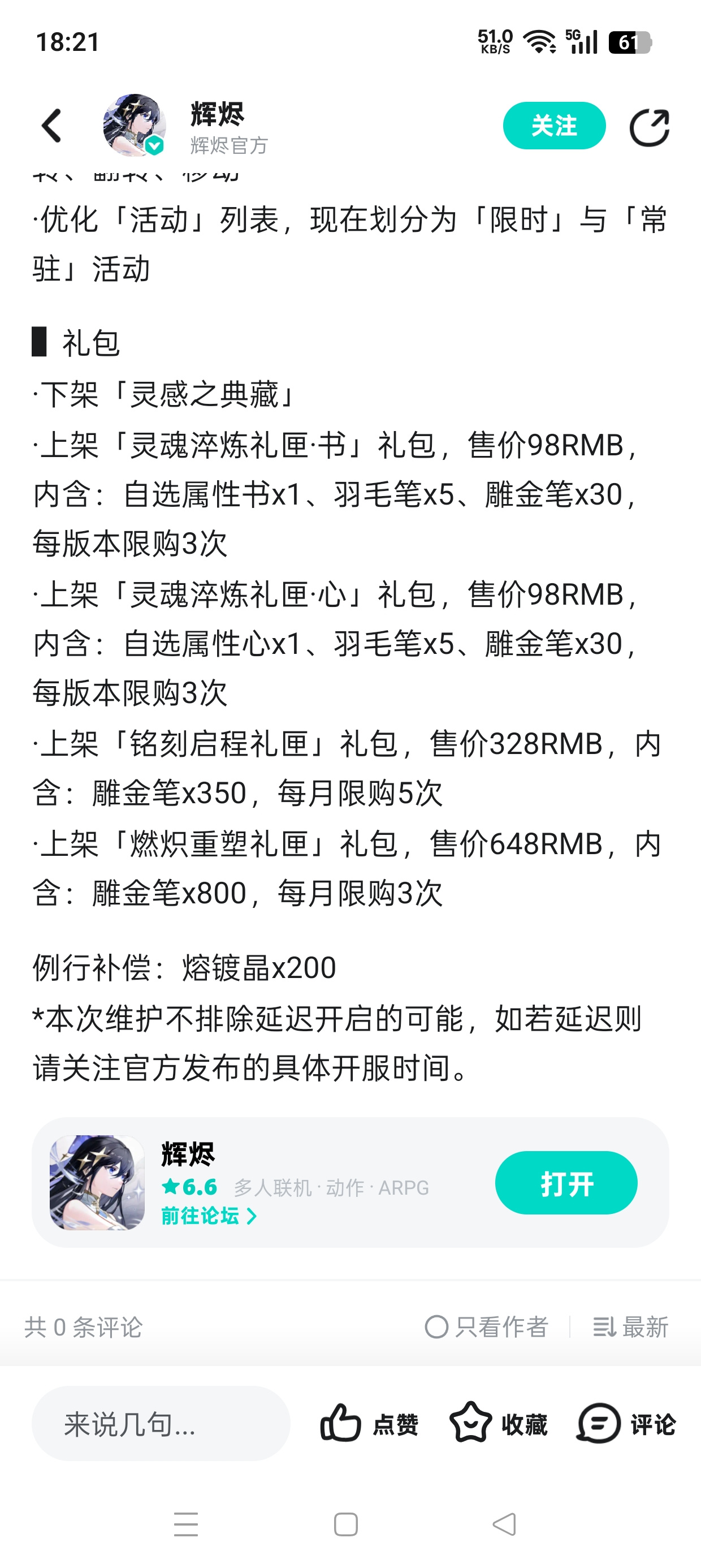Tap the 来说几句 comment input field
The width and height of the screenshot is (701, 1568).
click(161, 1424)
